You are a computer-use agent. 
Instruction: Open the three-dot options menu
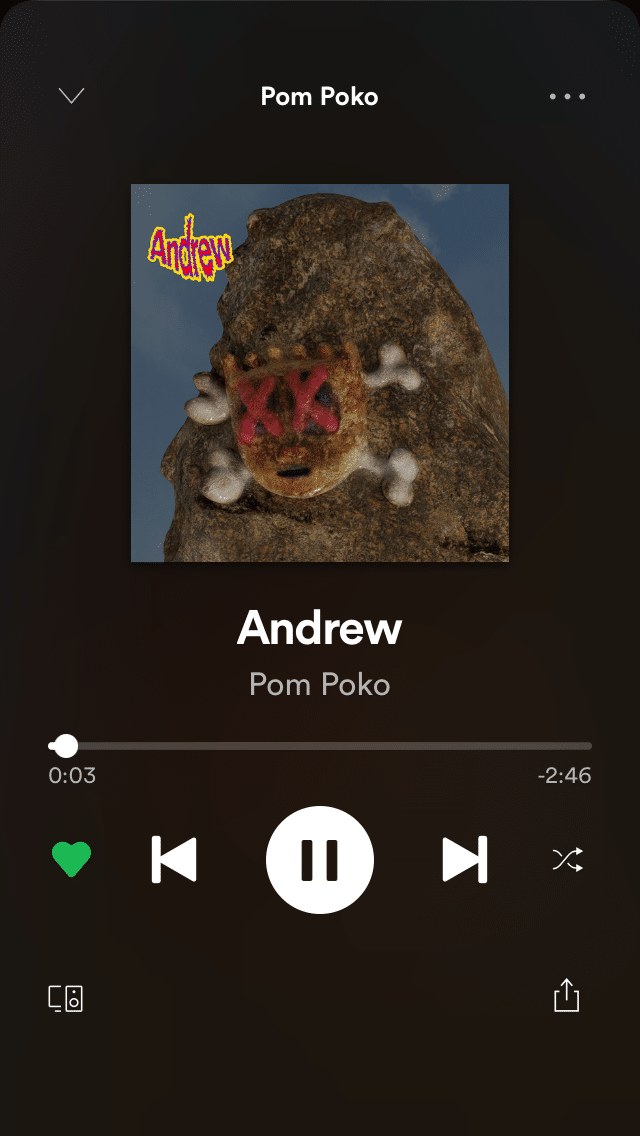[567, 97]
